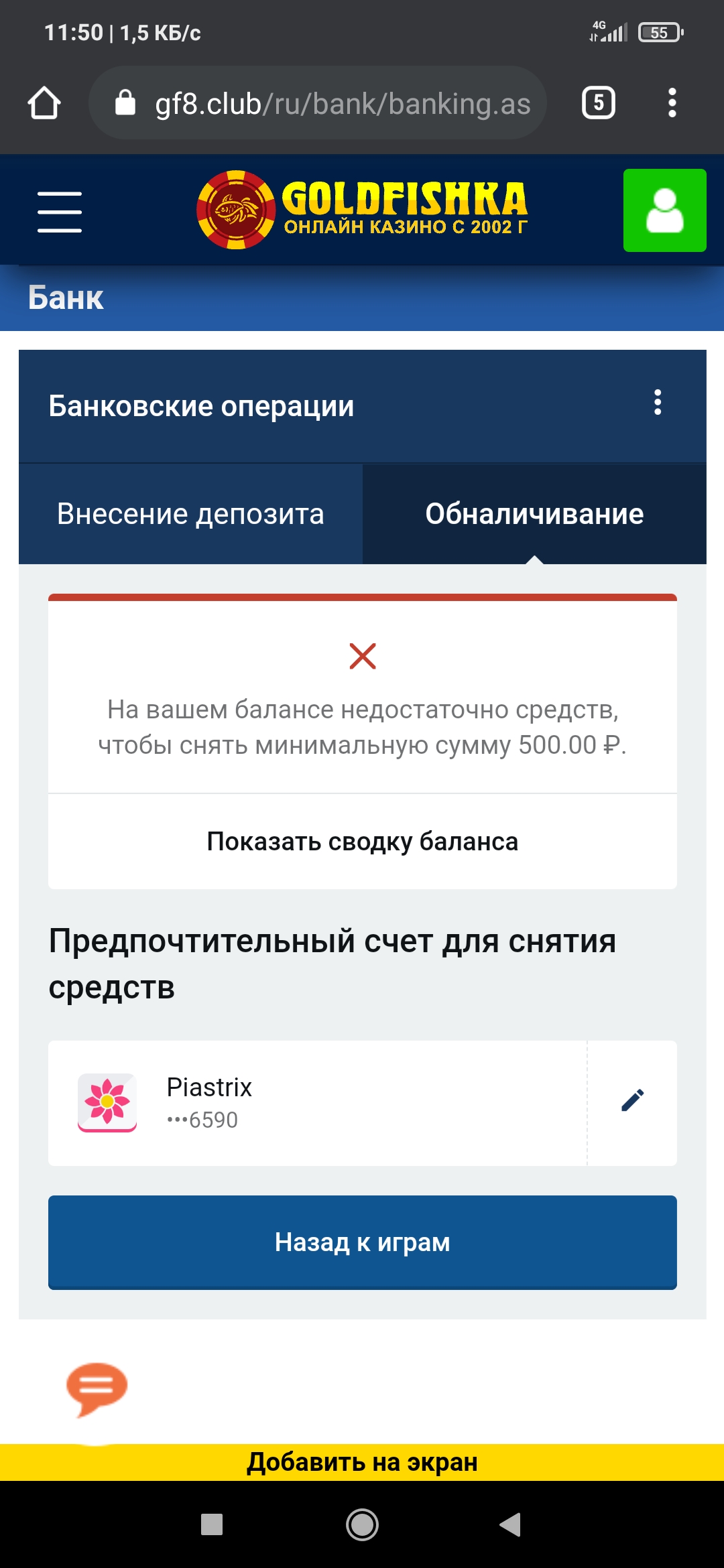Edit the Piastrix withdrawal account
The image size is (724, 1568).
point(632,1100)
